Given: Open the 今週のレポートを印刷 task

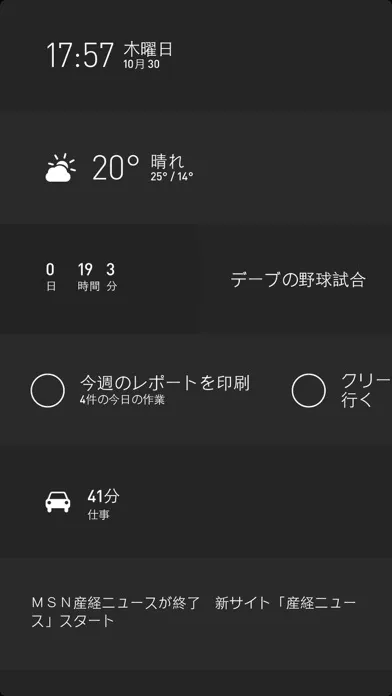Looking at the screenshot, I should coord(165,390).
